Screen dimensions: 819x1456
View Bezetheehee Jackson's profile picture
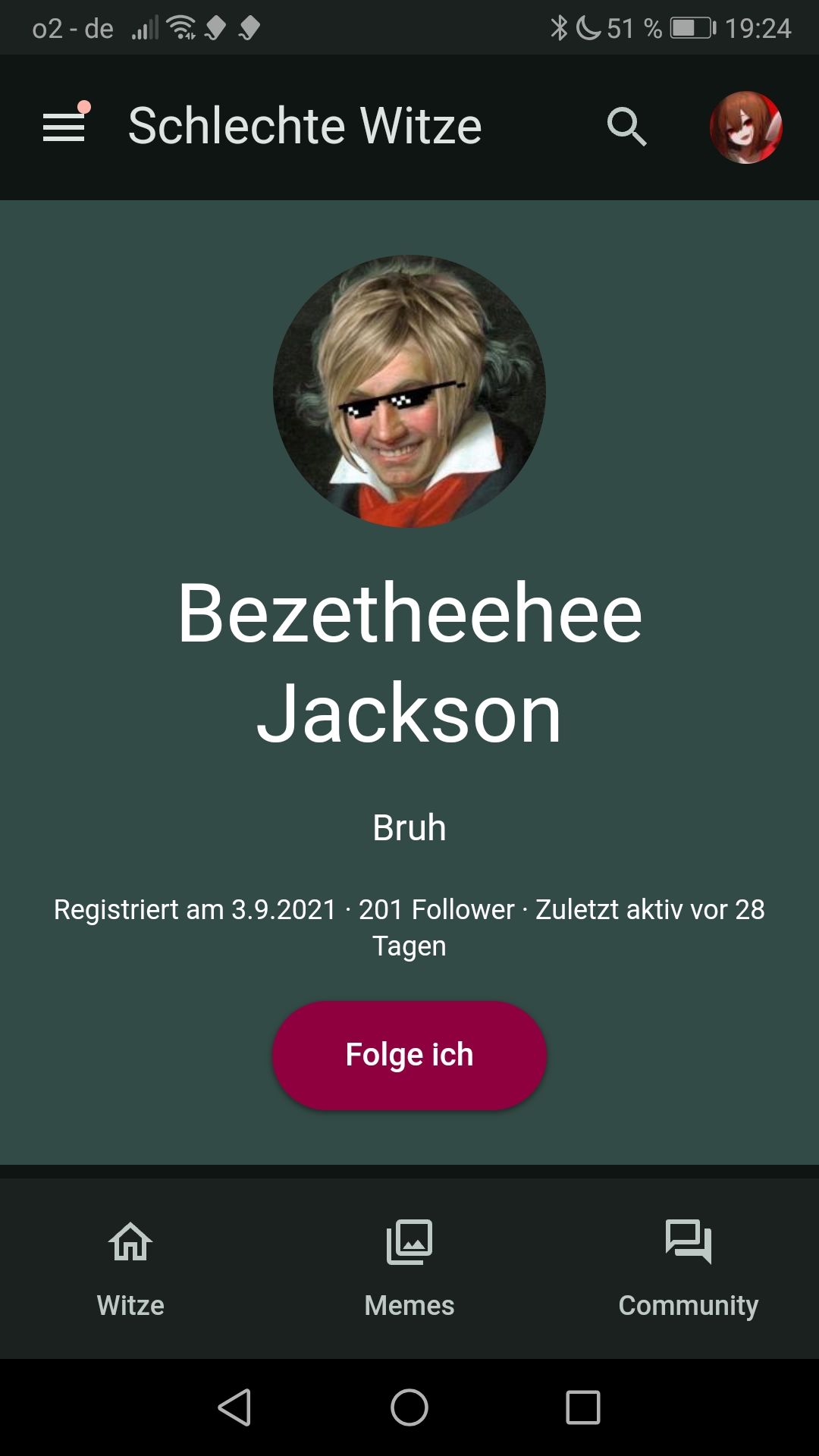(409, 391)
